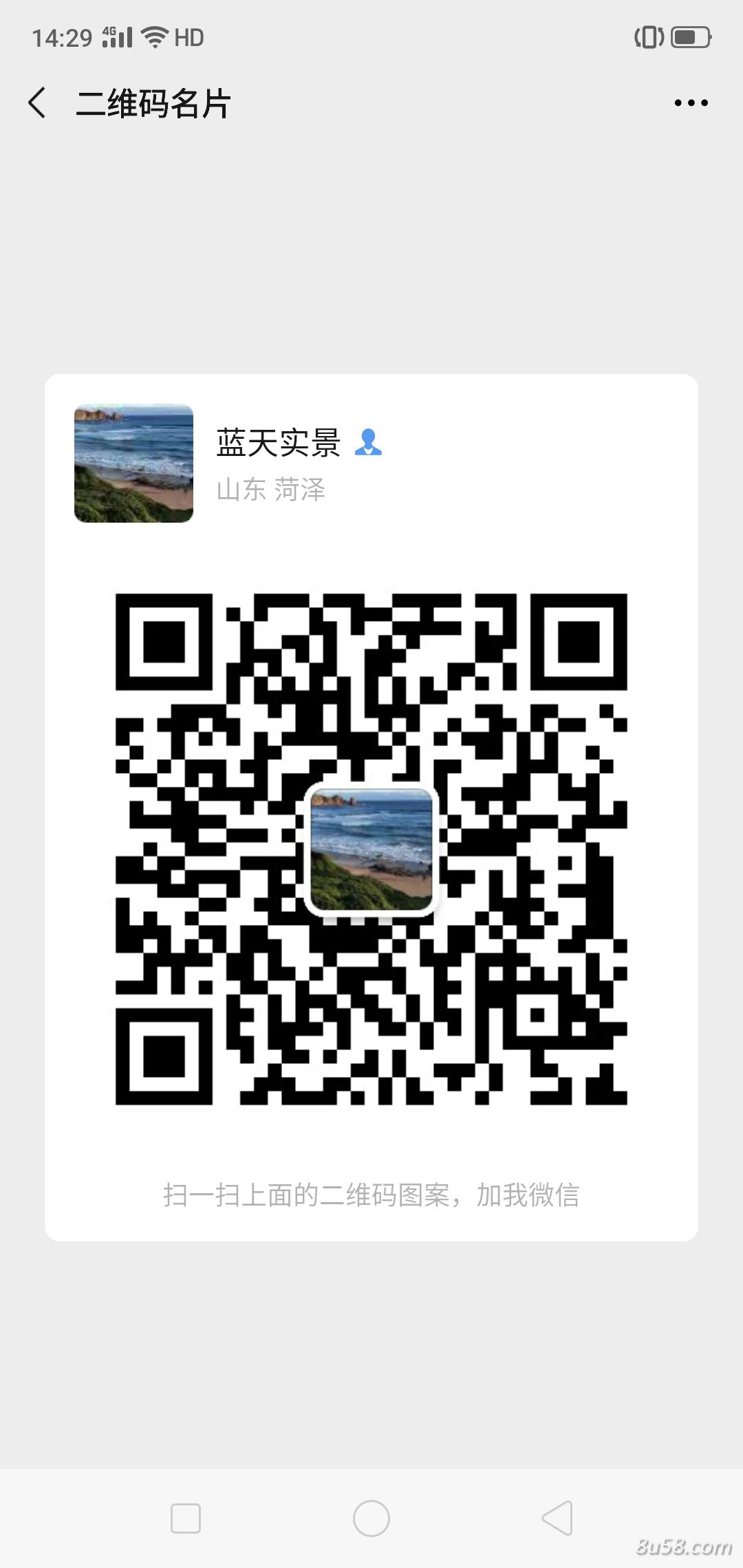
Task: Tap the system home button
Action: (371, 1518)
